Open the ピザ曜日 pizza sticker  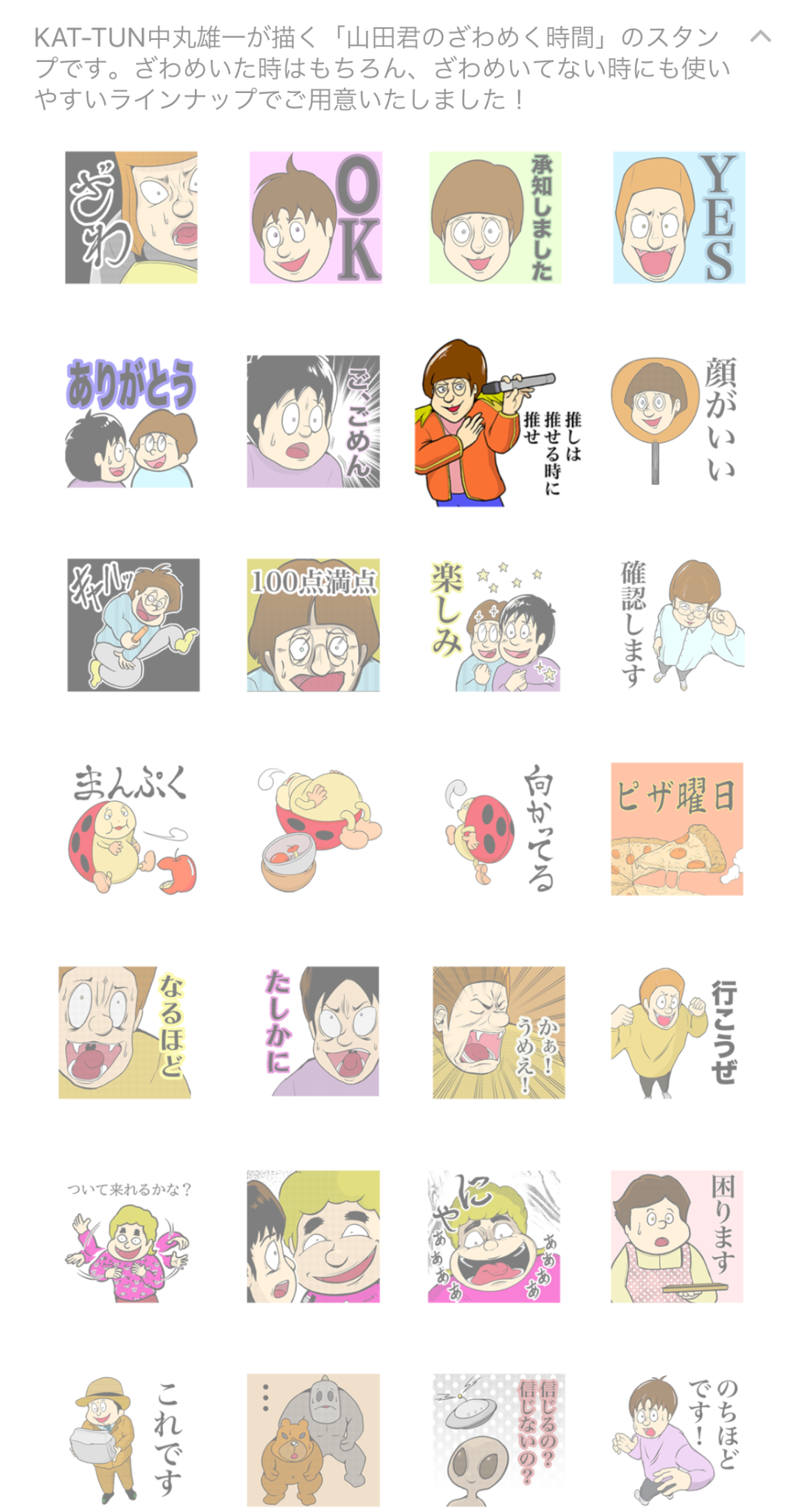click(677, 829)
